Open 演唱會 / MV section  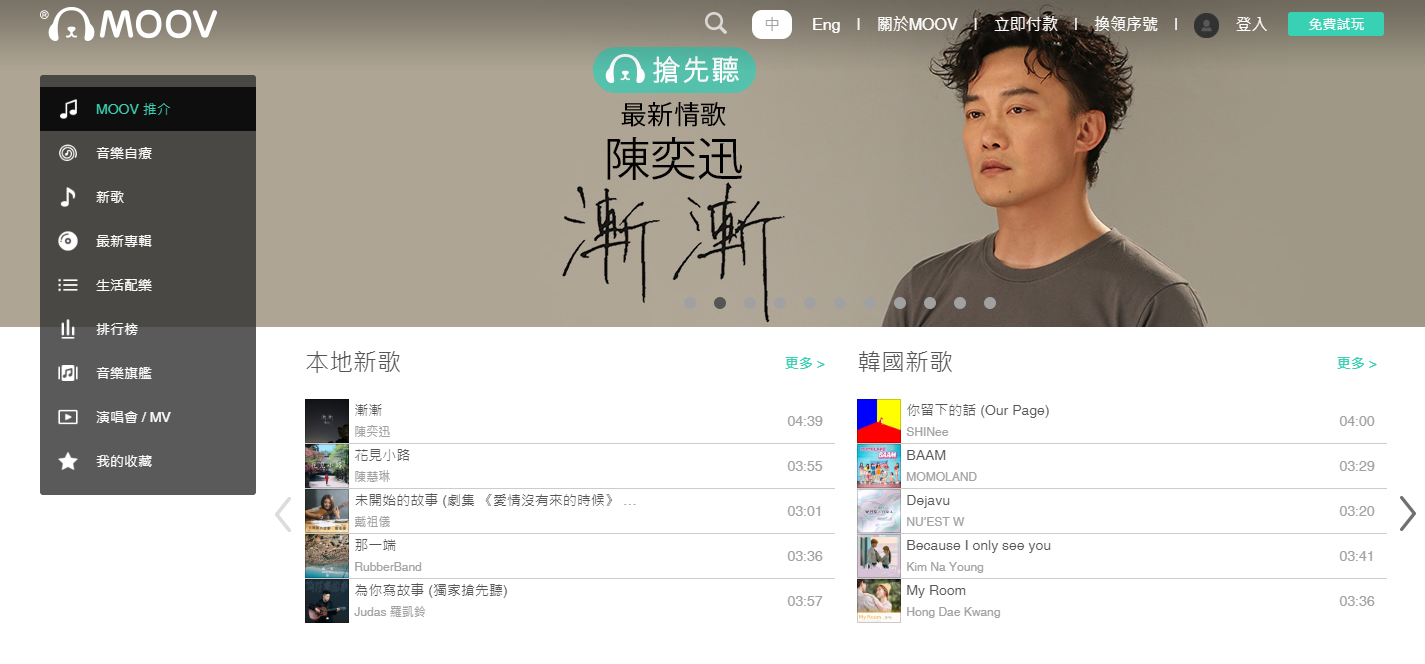coord(133,417)
